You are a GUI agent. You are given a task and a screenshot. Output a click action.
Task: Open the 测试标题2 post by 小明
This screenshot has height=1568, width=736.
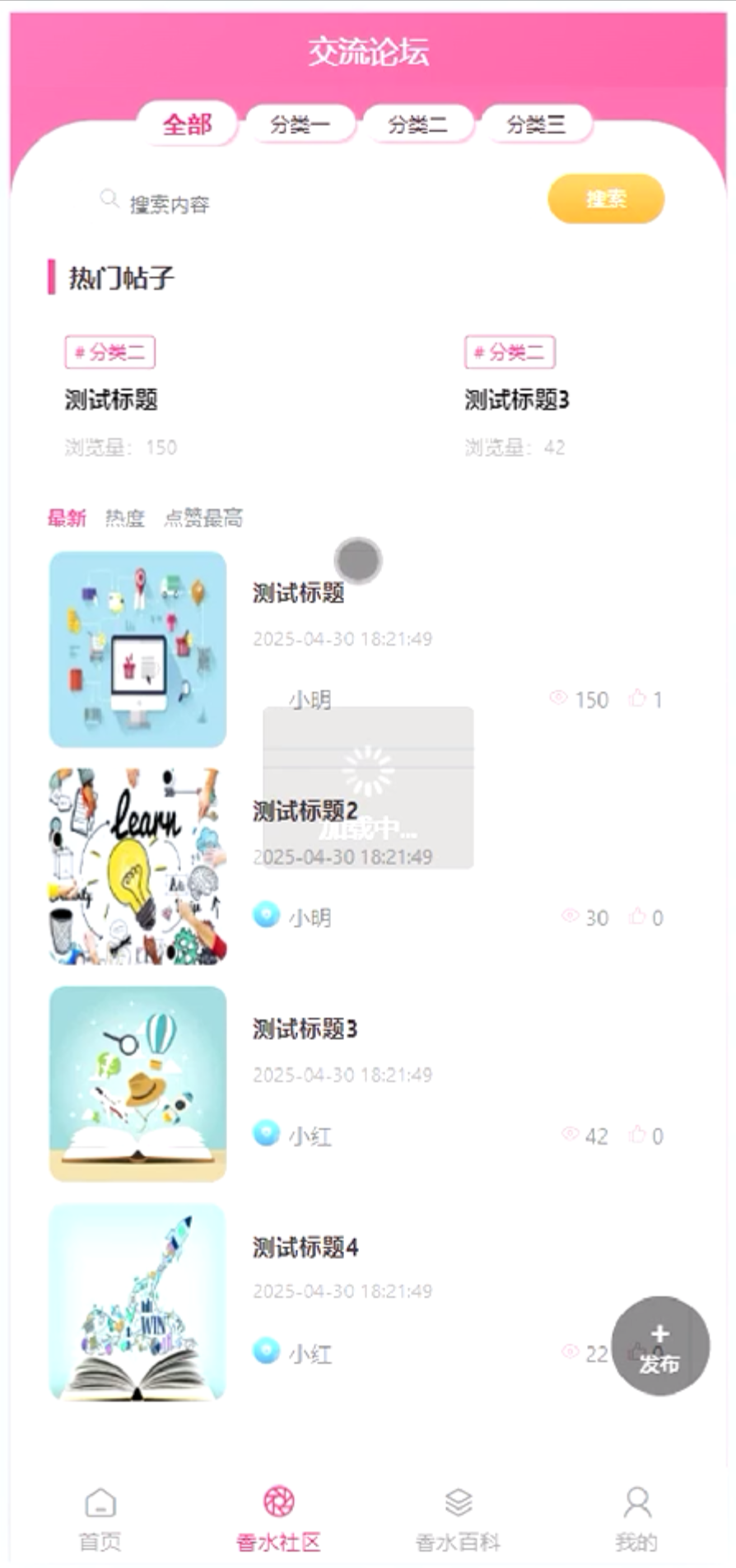click(305, 812)
